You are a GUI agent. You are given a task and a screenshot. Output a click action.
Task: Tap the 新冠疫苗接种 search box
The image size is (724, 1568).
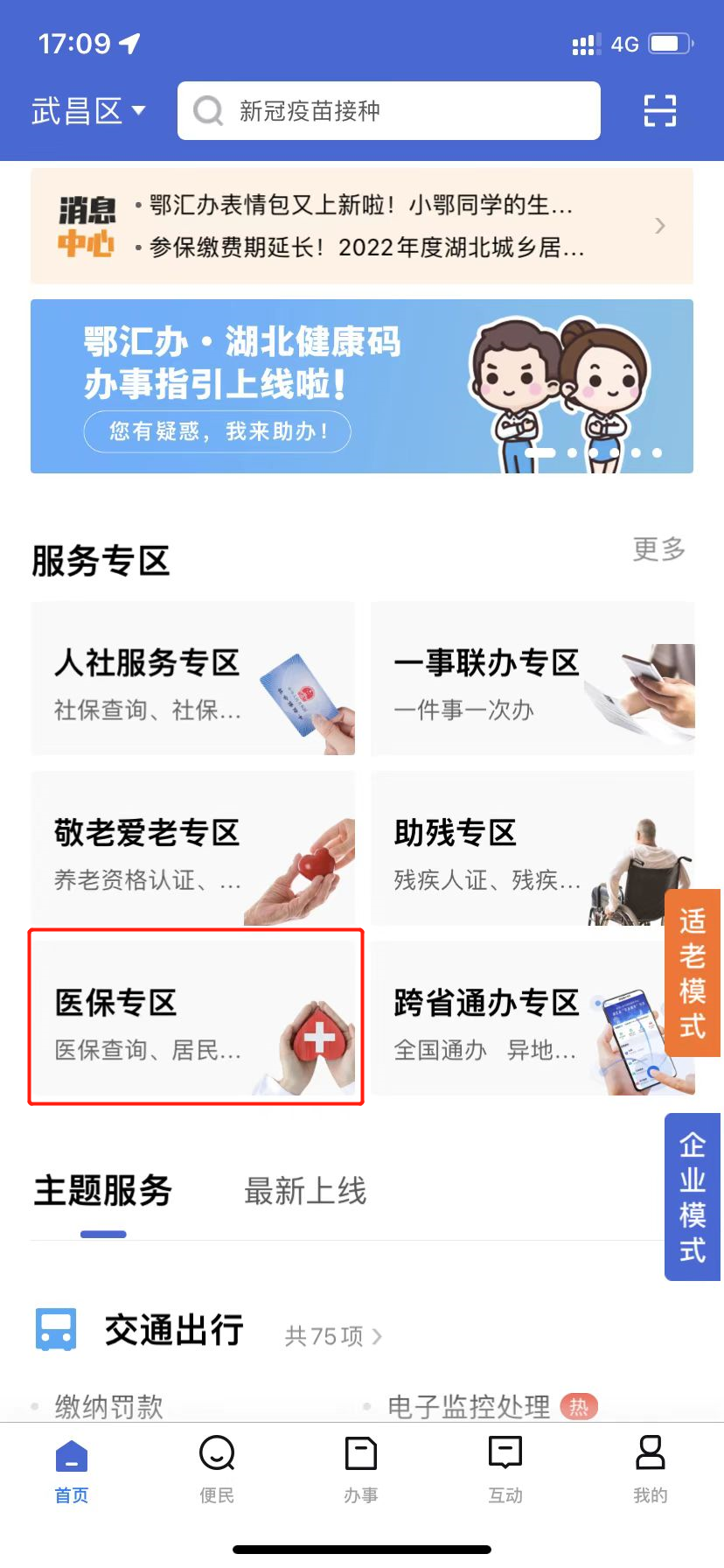389,111
